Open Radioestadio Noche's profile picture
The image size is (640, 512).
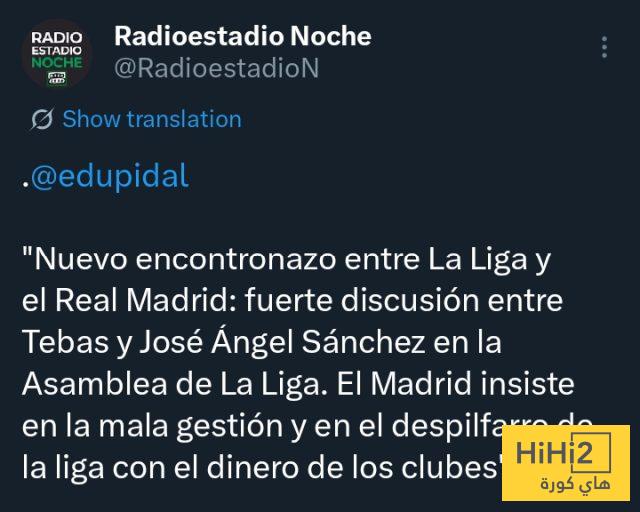coord(56,55)
